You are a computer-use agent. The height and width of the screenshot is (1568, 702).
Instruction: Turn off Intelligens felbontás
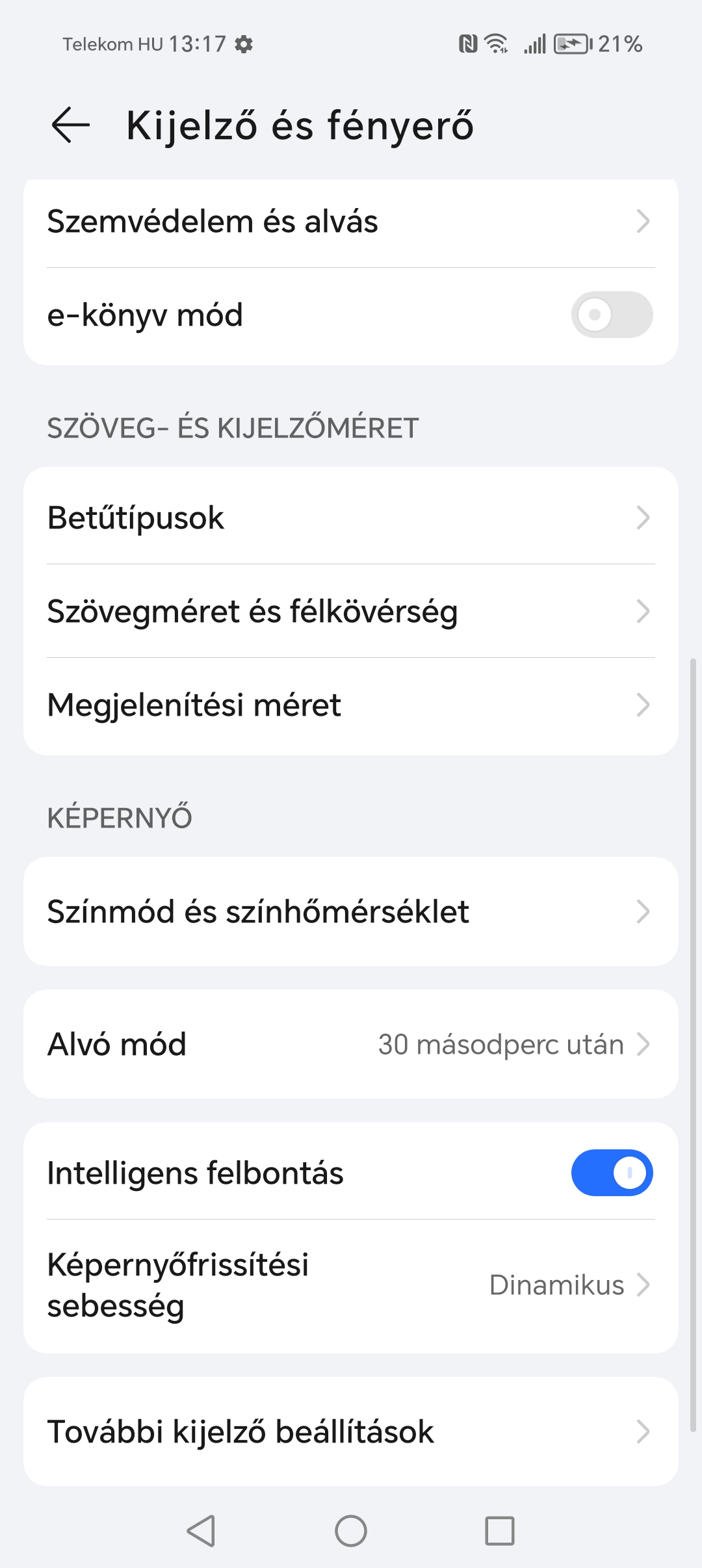tap(612, 1173)
